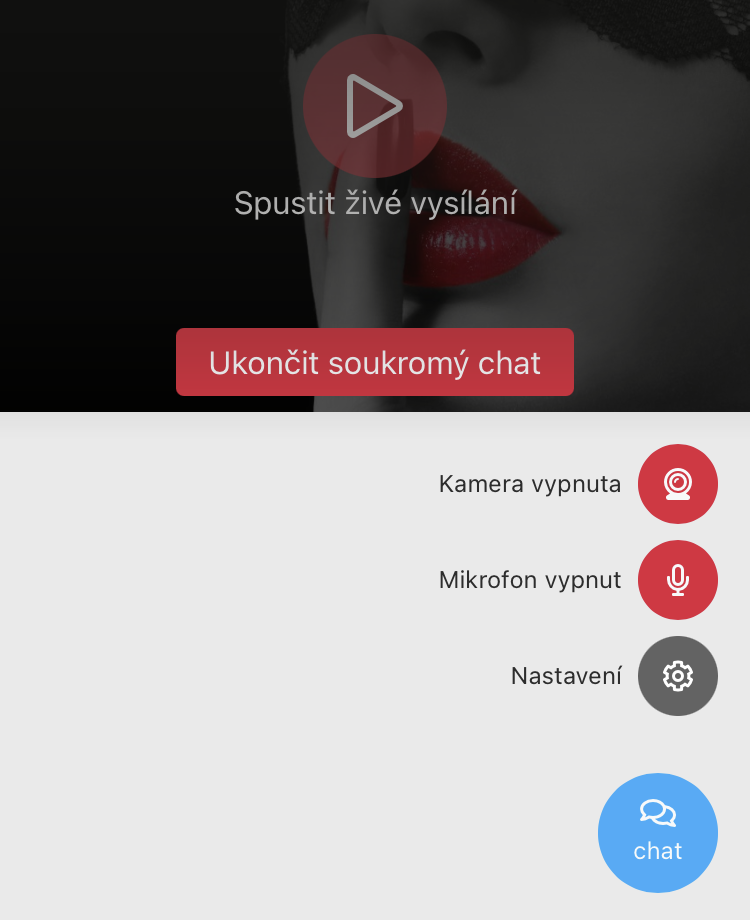
Task: Tap Ukončit soukromý chat button
Action: pos(375,362)
